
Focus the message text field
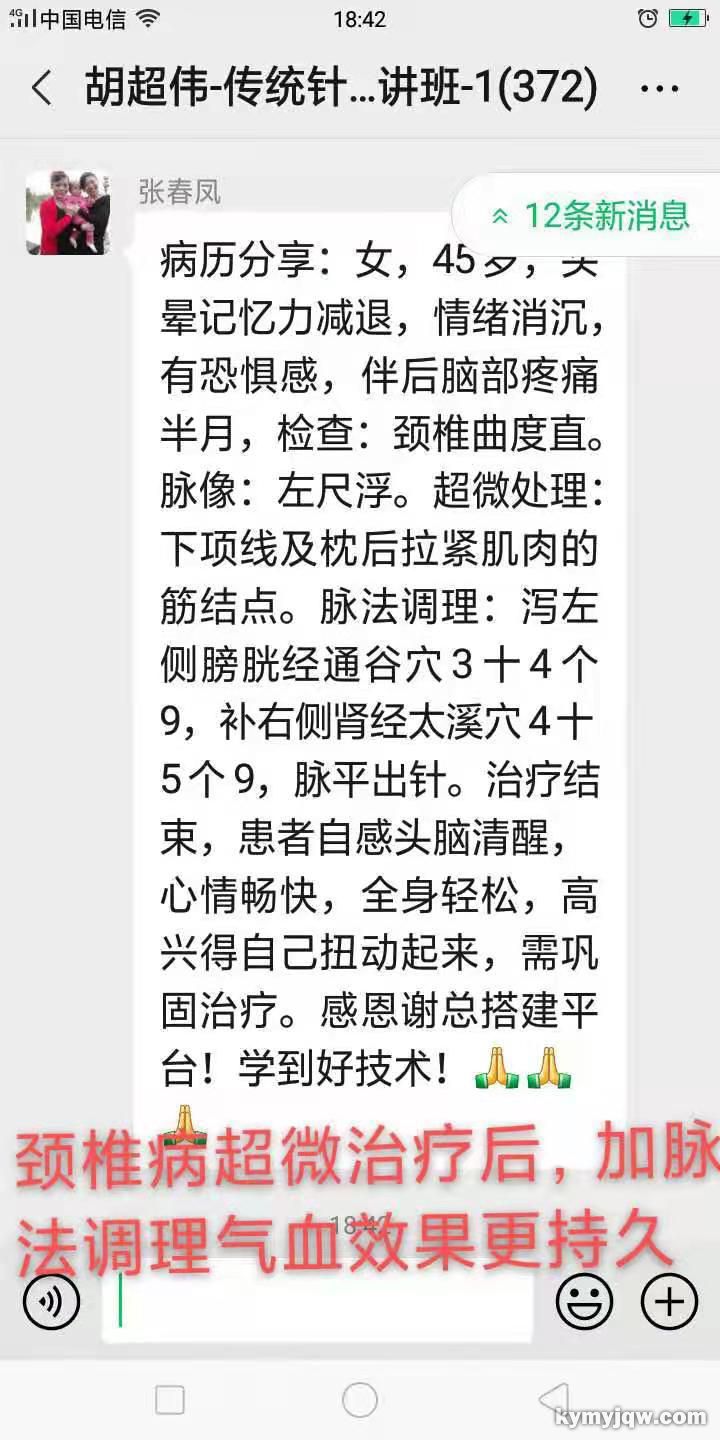click(x=320, y=1302)
